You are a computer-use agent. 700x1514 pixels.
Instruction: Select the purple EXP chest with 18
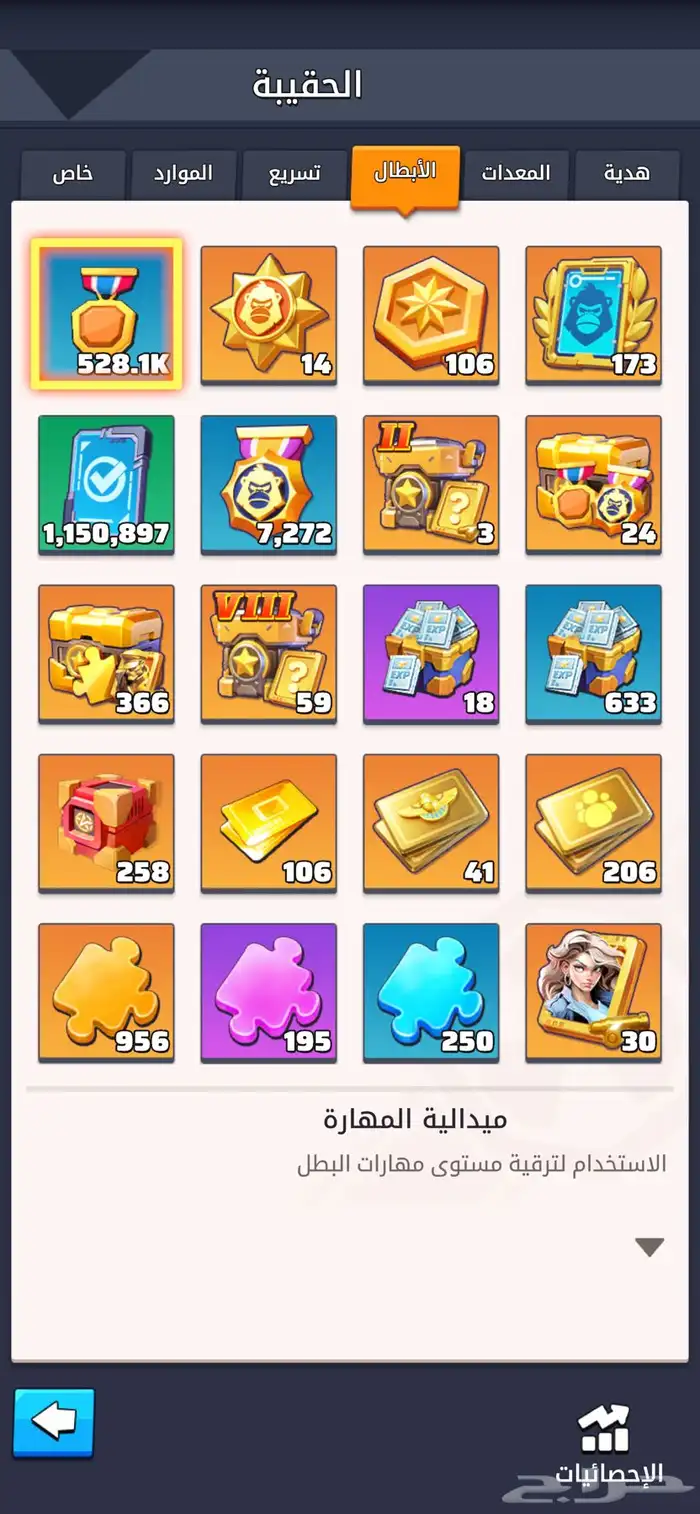pyautogui.click(x=430, y=653)
